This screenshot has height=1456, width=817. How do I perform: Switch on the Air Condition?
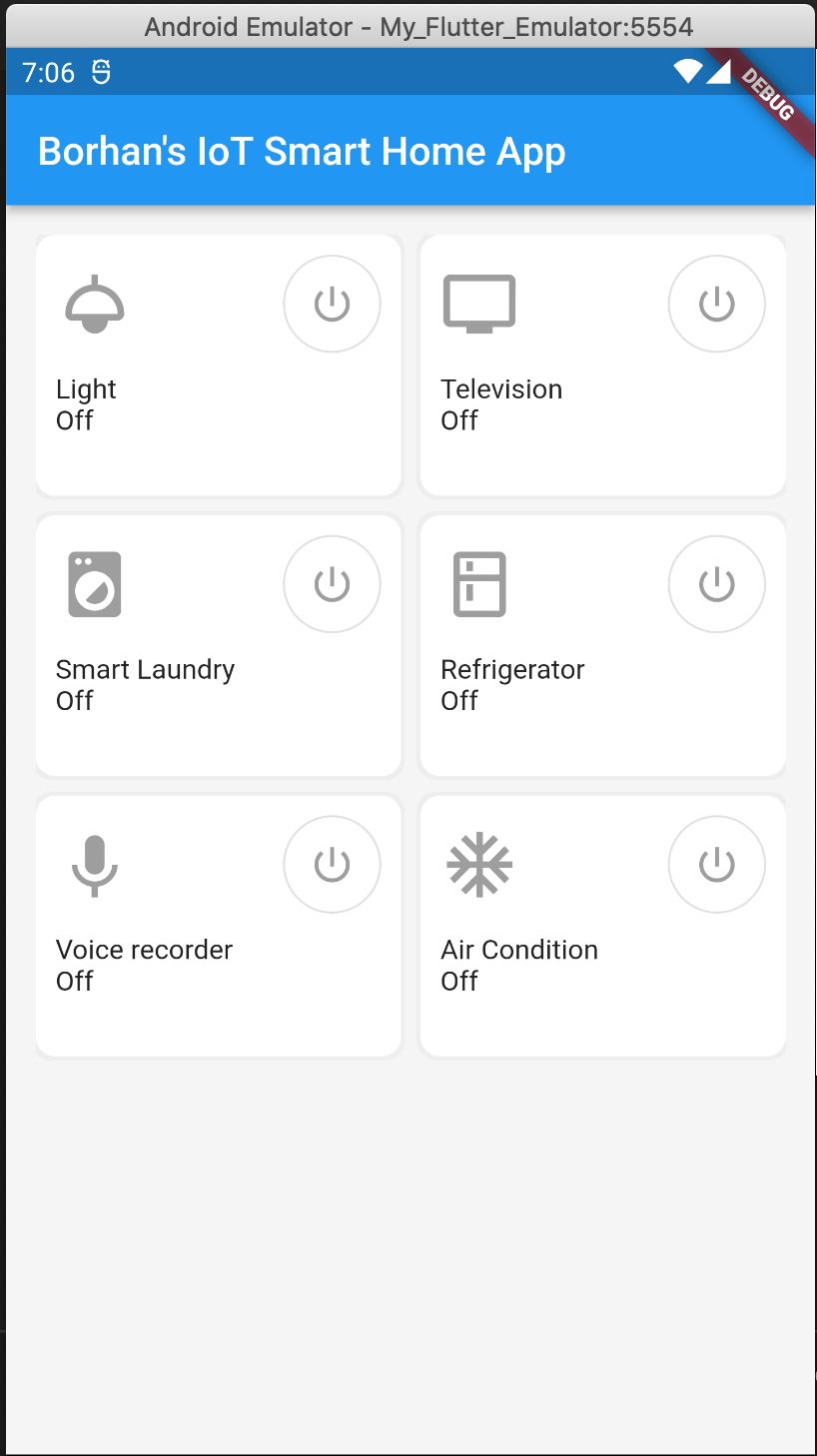coord(716,864)
